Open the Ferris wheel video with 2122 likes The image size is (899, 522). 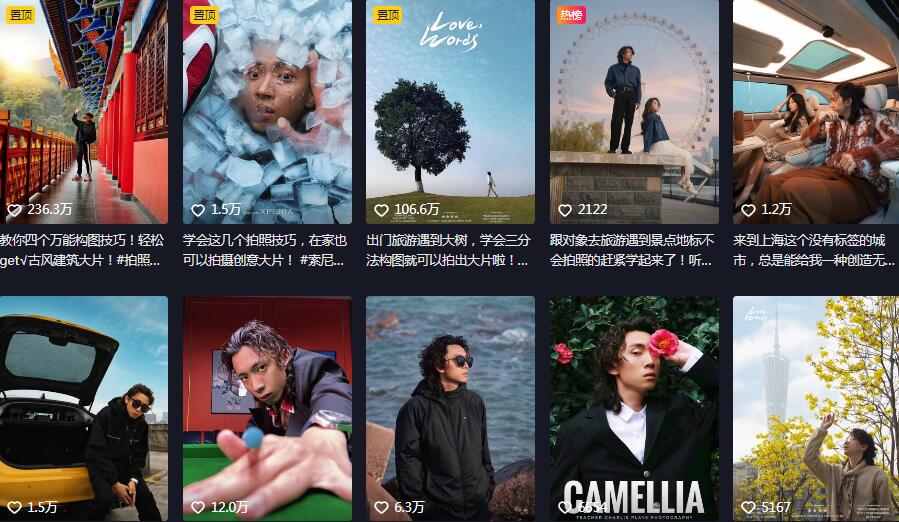pos(634,110)
